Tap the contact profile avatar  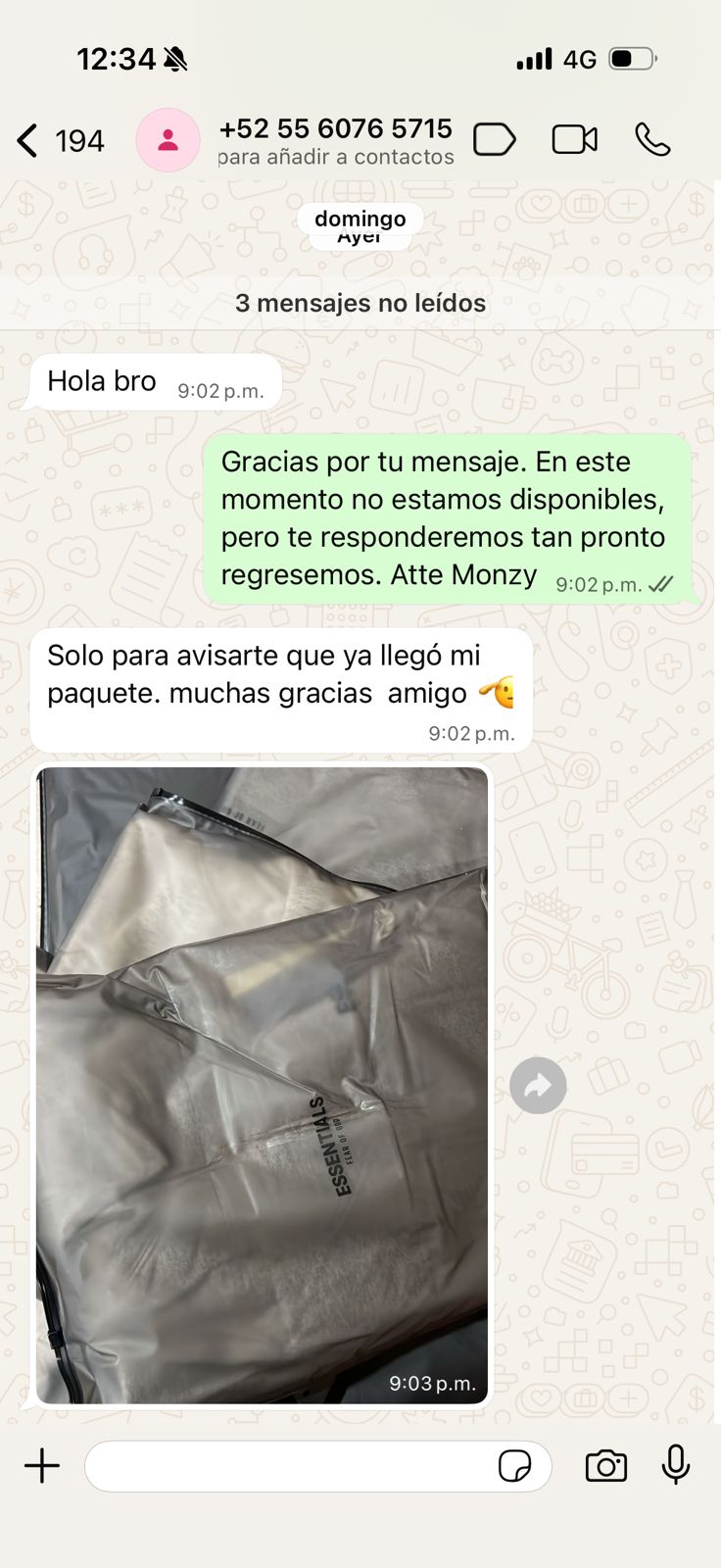pyautogui.click(x=168, y=140)
